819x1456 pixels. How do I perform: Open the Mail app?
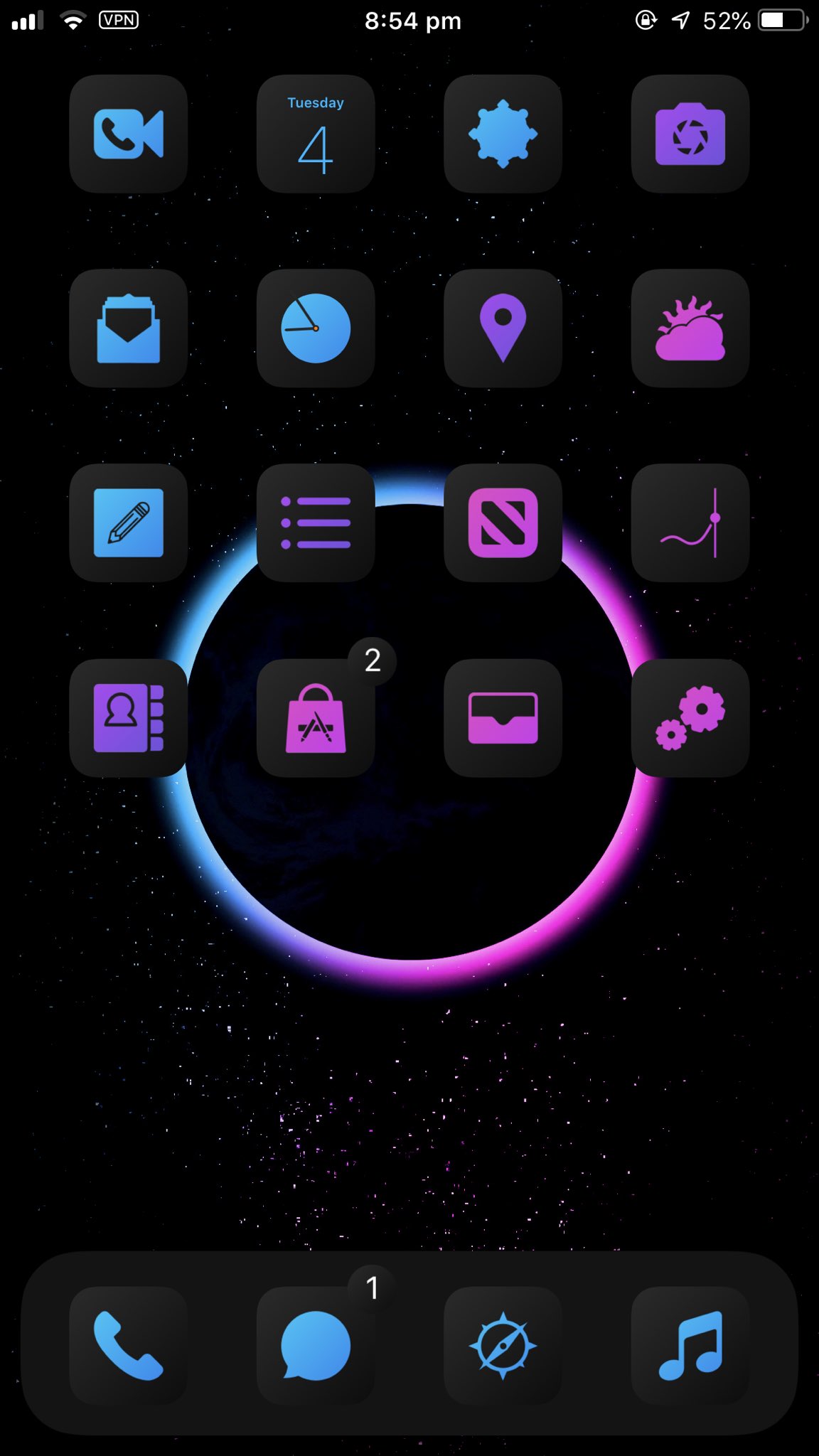pos(128,328)
